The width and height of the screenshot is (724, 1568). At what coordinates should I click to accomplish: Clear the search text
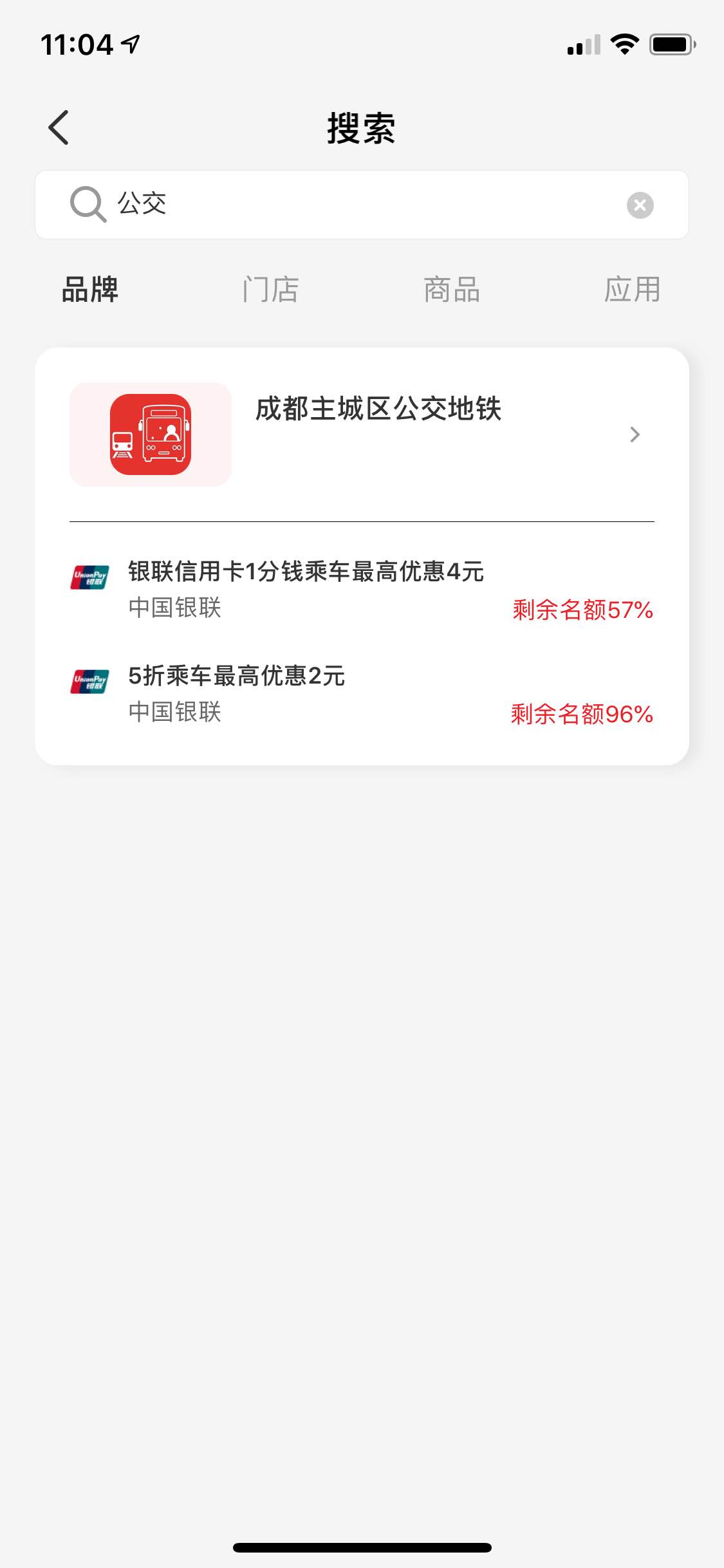point(640,205)
